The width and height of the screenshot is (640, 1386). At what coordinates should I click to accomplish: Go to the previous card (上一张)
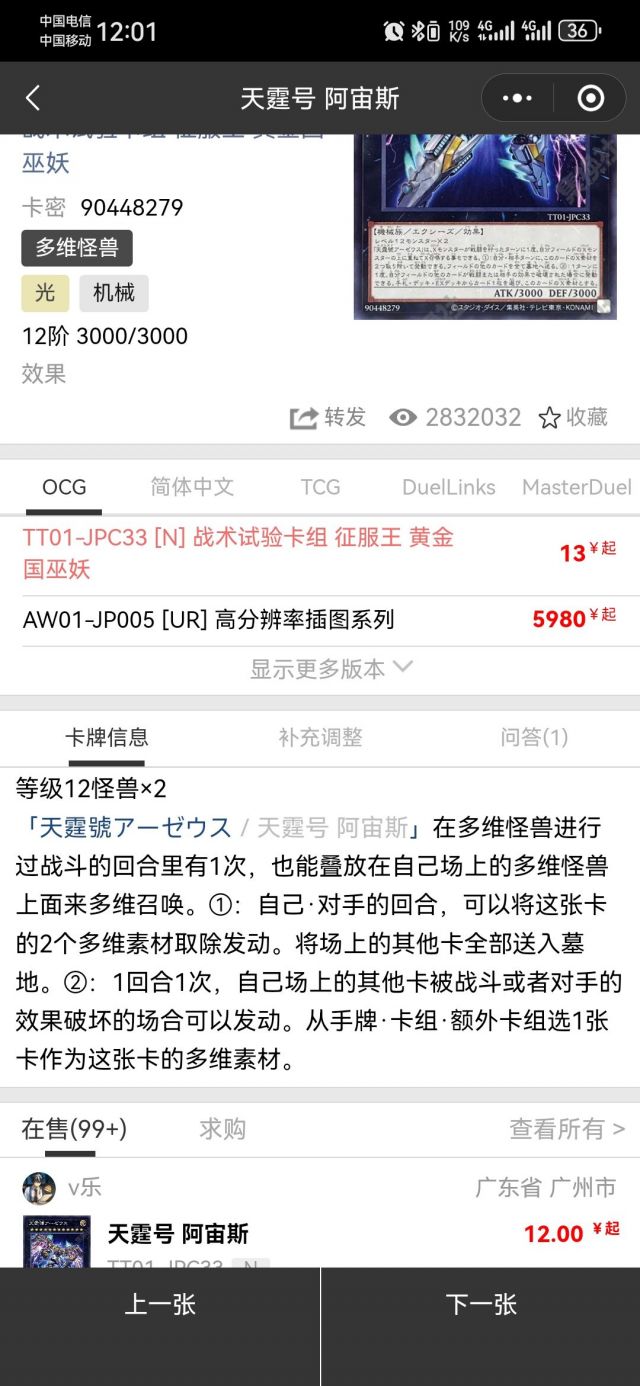point(160,1304)
